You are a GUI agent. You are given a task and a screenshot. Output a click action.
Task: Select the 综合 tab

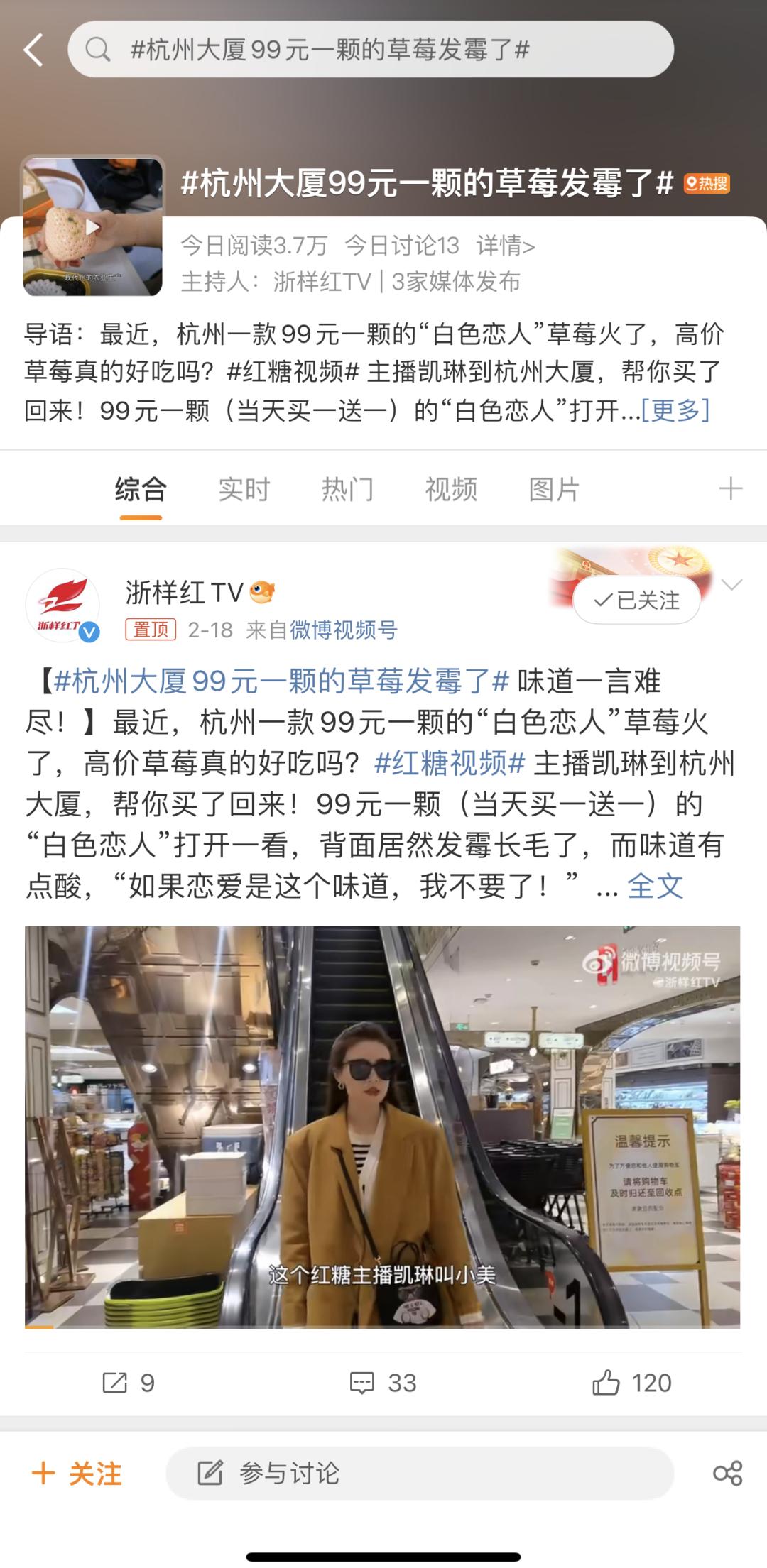[x=141, y=489]
